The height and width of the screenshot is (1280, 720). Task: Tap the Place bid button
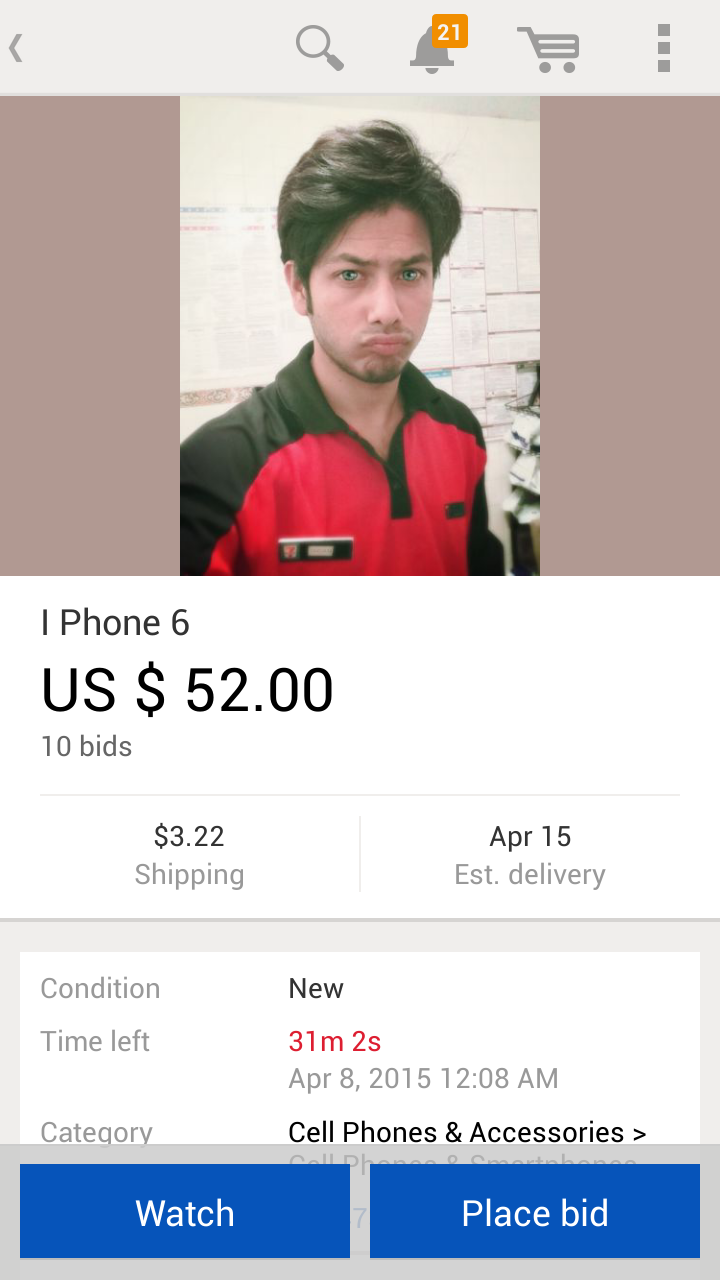[535, 1212]
